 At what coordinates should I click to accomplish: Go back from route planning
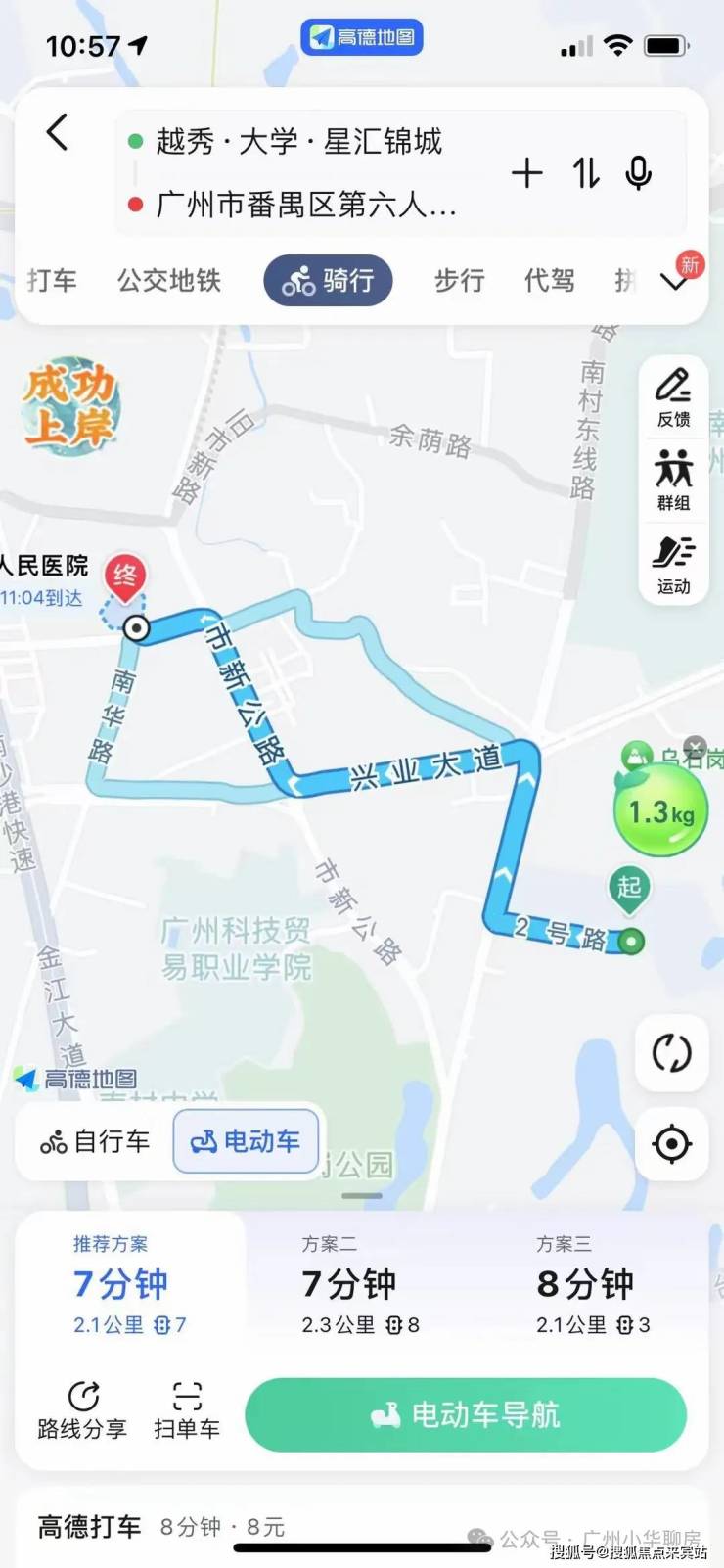point(58,132)
